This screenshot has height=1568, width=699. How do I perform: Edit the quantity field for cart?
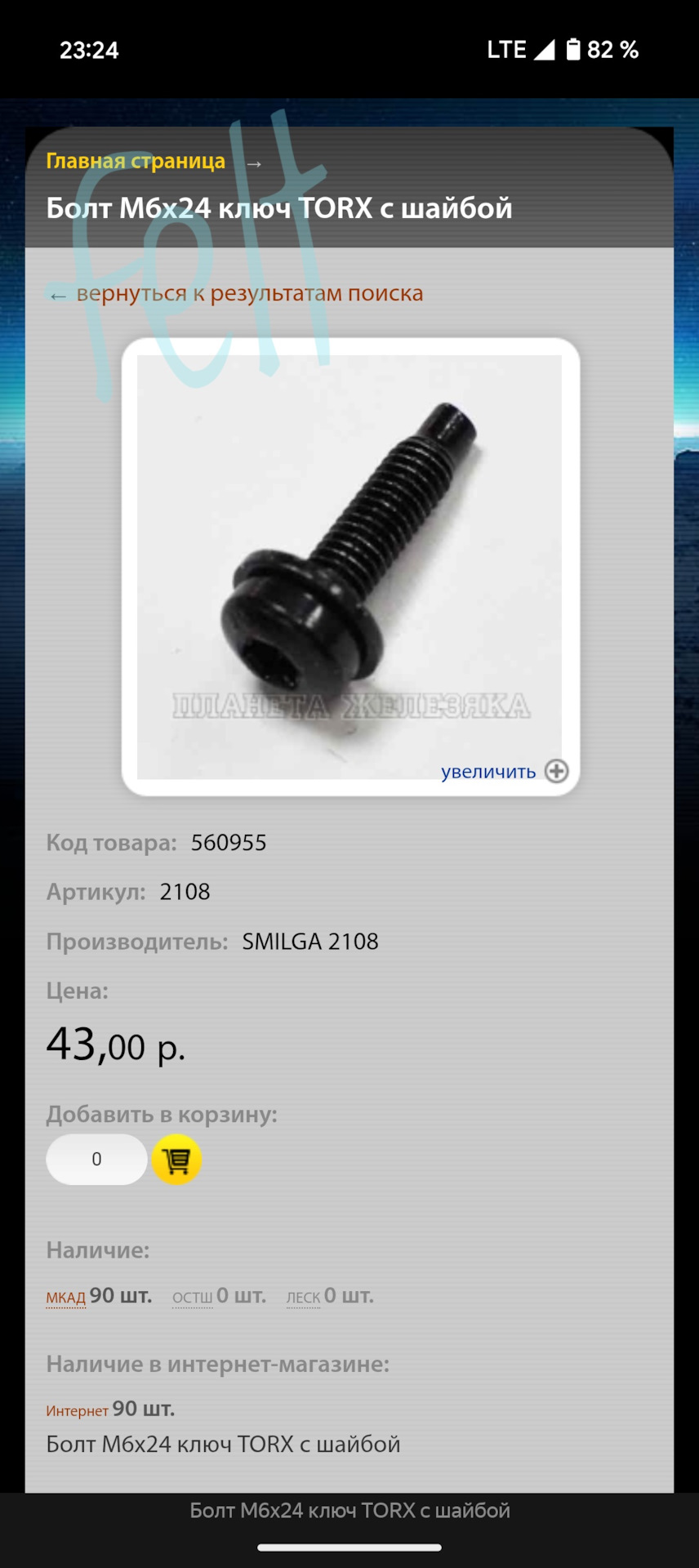pos(96,1159)
